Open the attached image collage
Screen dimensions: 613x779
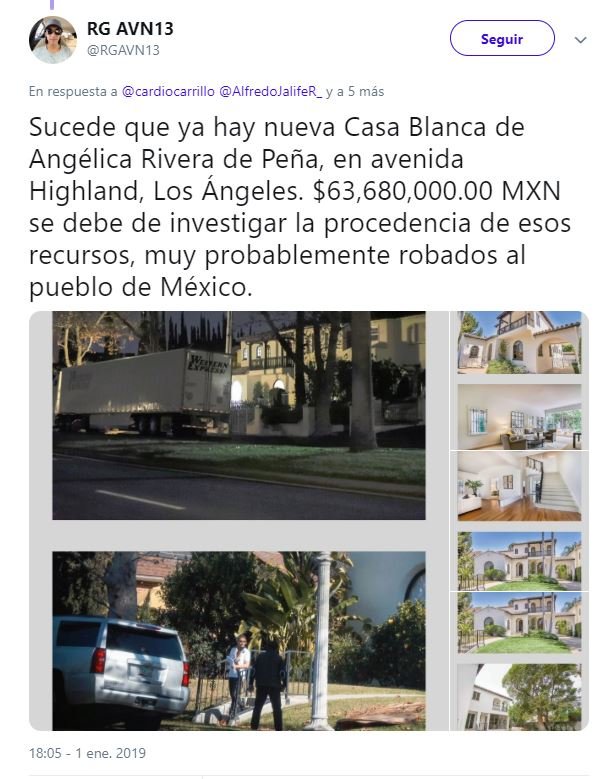click(x=306, y=520)
